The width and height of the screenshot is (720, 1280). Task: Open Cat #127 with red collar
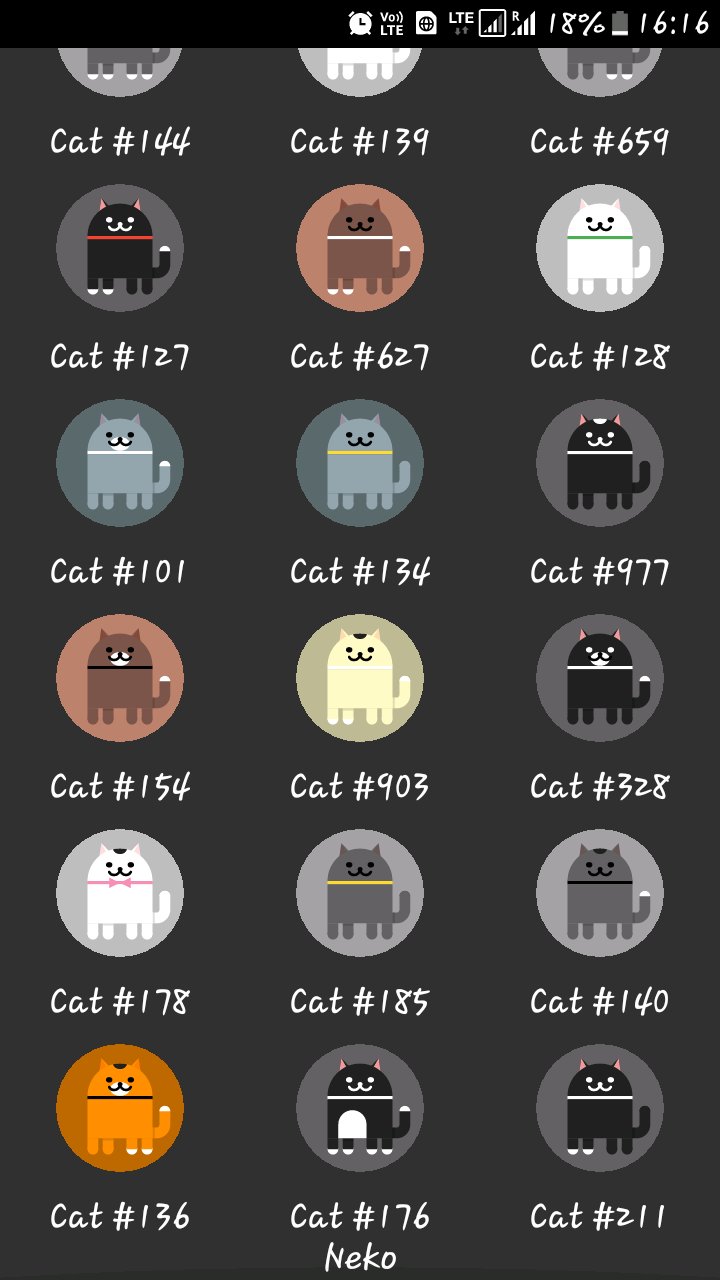(x=120, y=248)
